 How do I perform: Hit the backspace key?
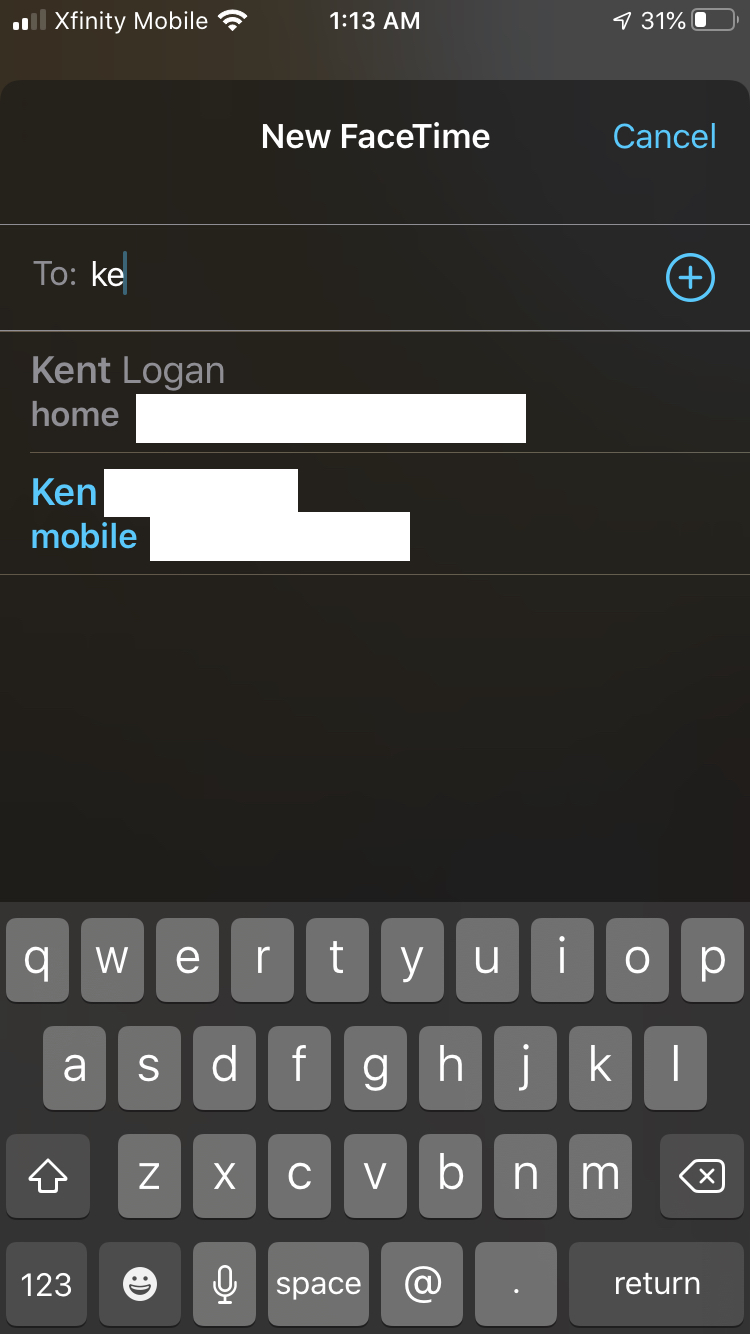coord(702,1177)
